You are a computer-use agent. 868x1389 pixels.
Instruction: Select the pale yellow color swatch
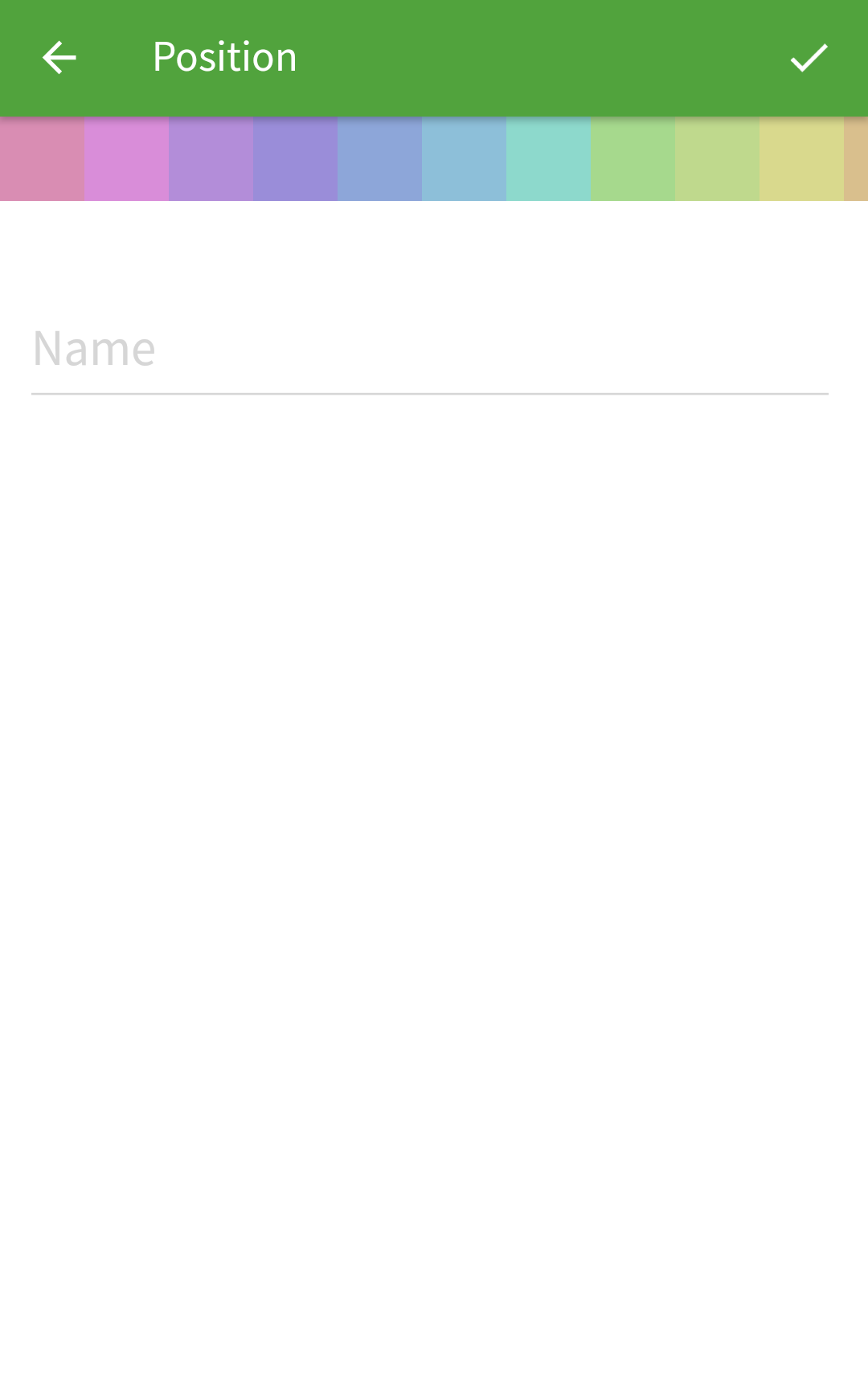pos(802,159)
